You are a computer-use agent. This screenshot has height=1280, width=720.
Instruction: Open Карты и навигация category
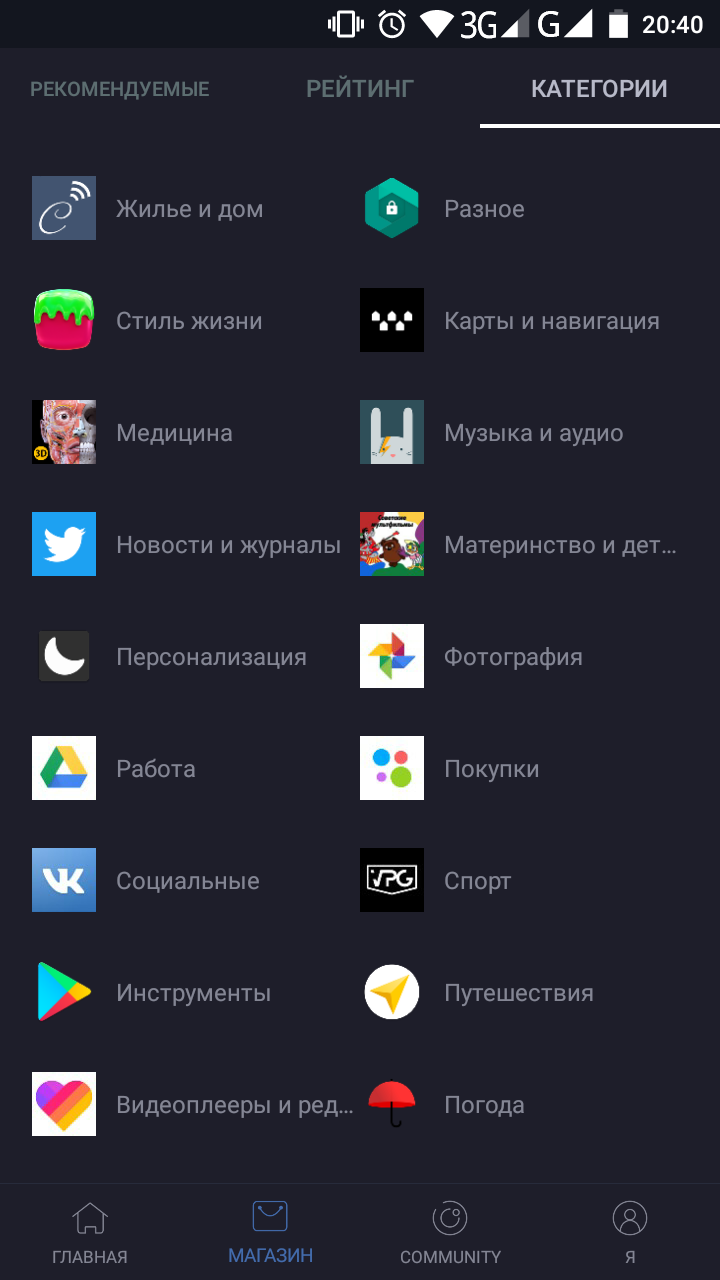(551, 321)
